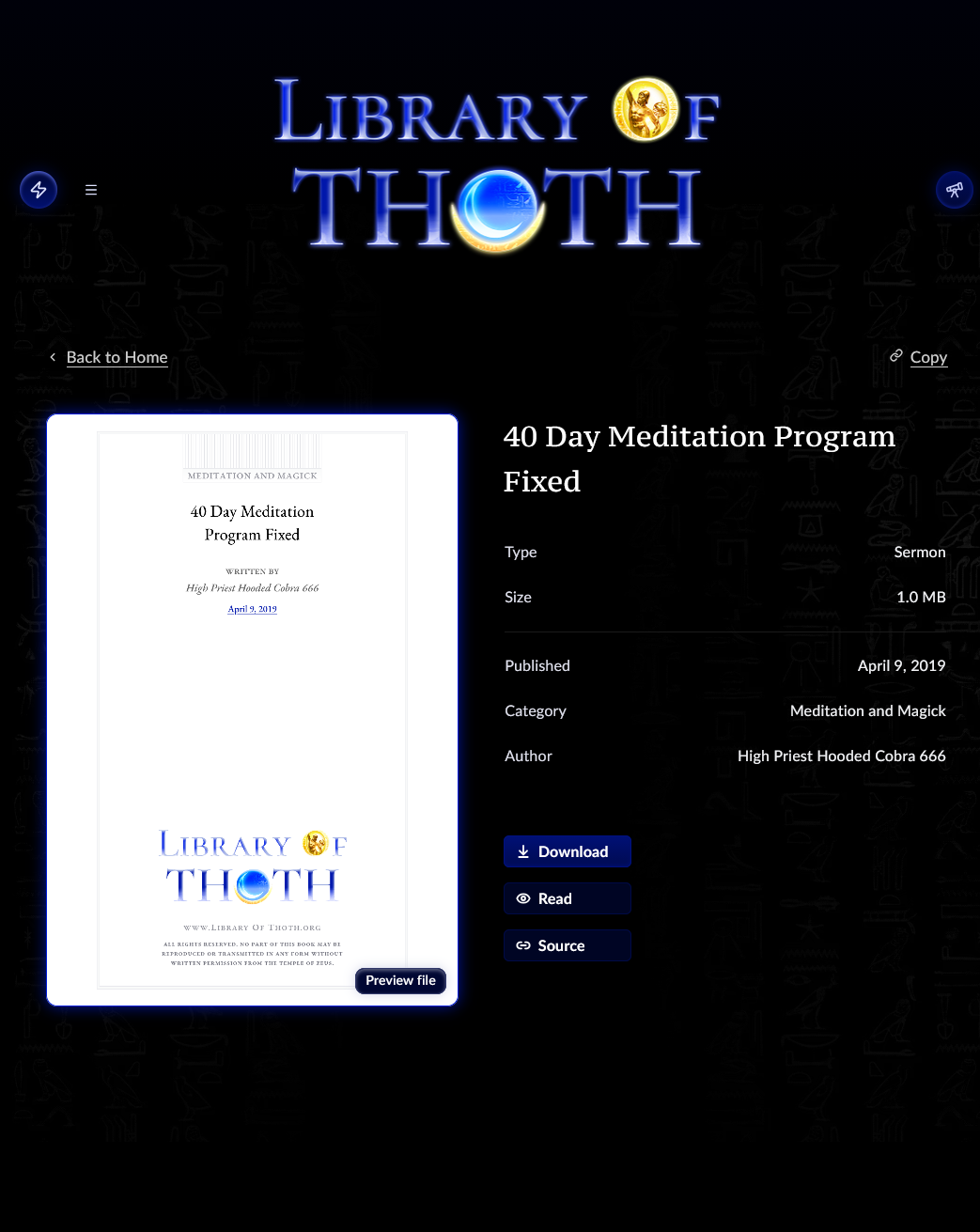Tap the Preview file button
This screenshot has width=980, height=1232.
coord(400,980)
